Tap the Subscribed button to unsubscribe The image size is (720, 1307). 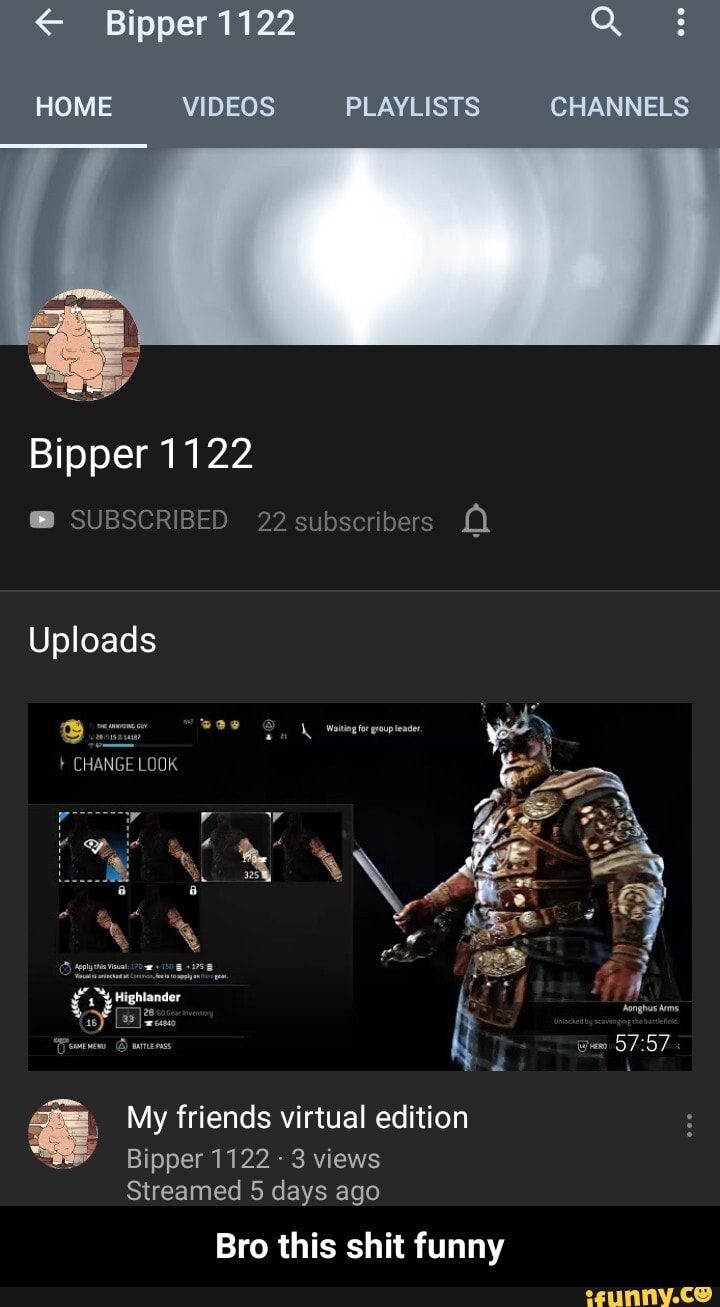[x=130, y=520]
